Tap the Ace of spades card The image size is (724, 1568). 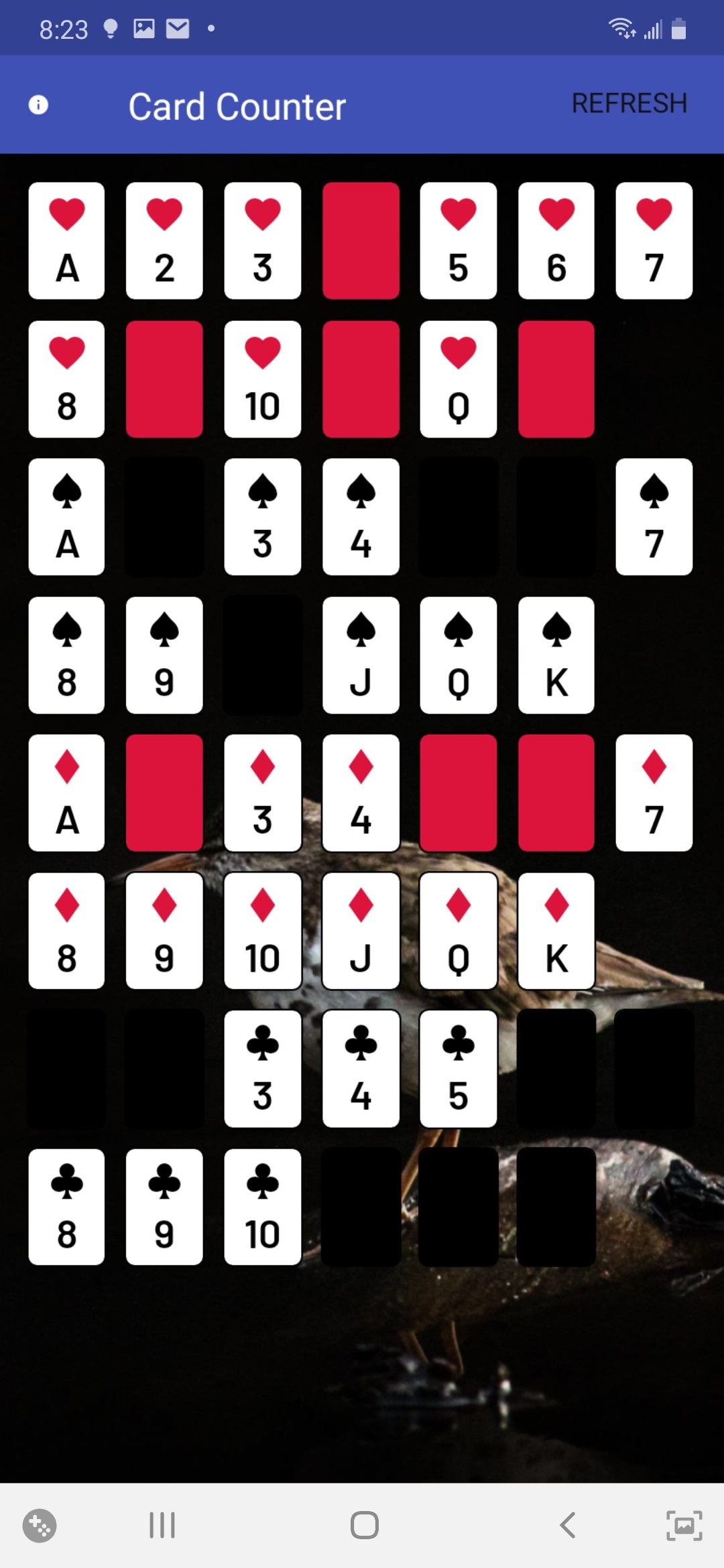click(66, 517)
